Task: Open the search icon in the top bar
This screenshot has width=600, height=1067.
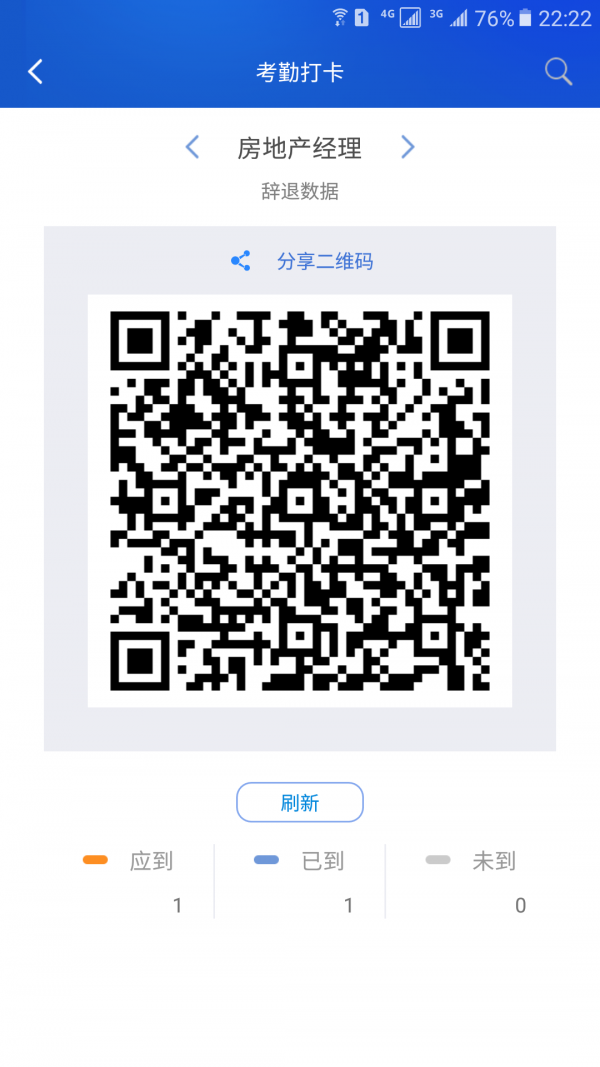Action: (x=558, y=71)
